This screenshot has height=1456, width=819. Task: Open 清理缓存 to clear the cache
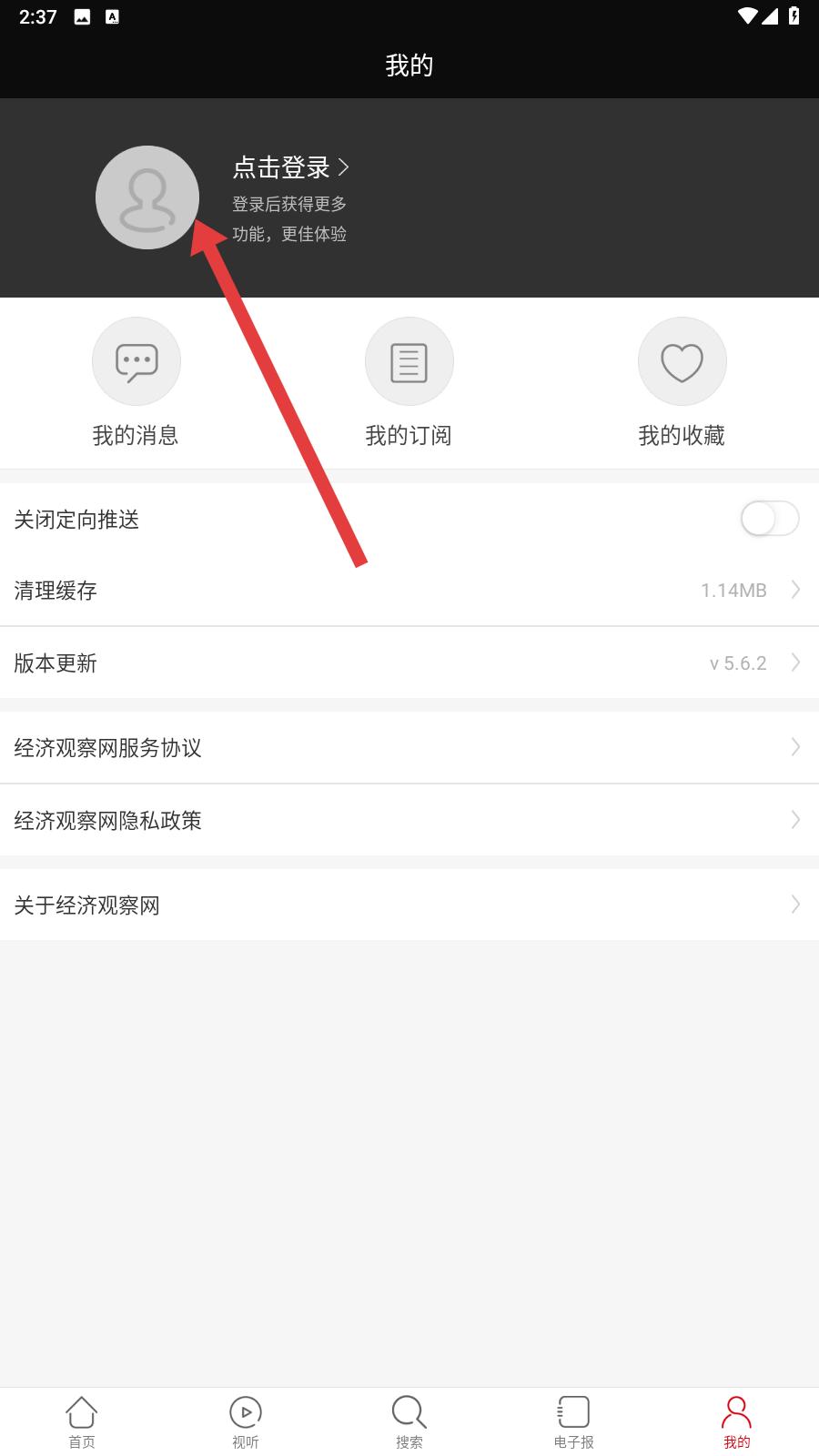(x=409, y=591)
